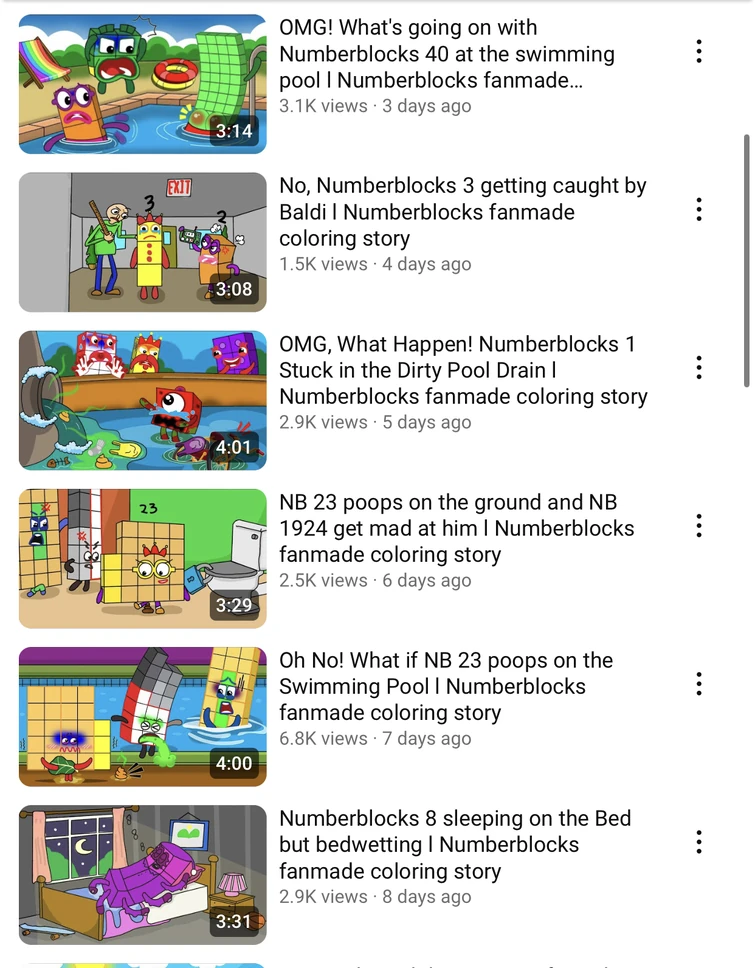Play the NB 23 toilet scene thumbnail
Viewport: 755px width, 968px height.
coord(142,557)
